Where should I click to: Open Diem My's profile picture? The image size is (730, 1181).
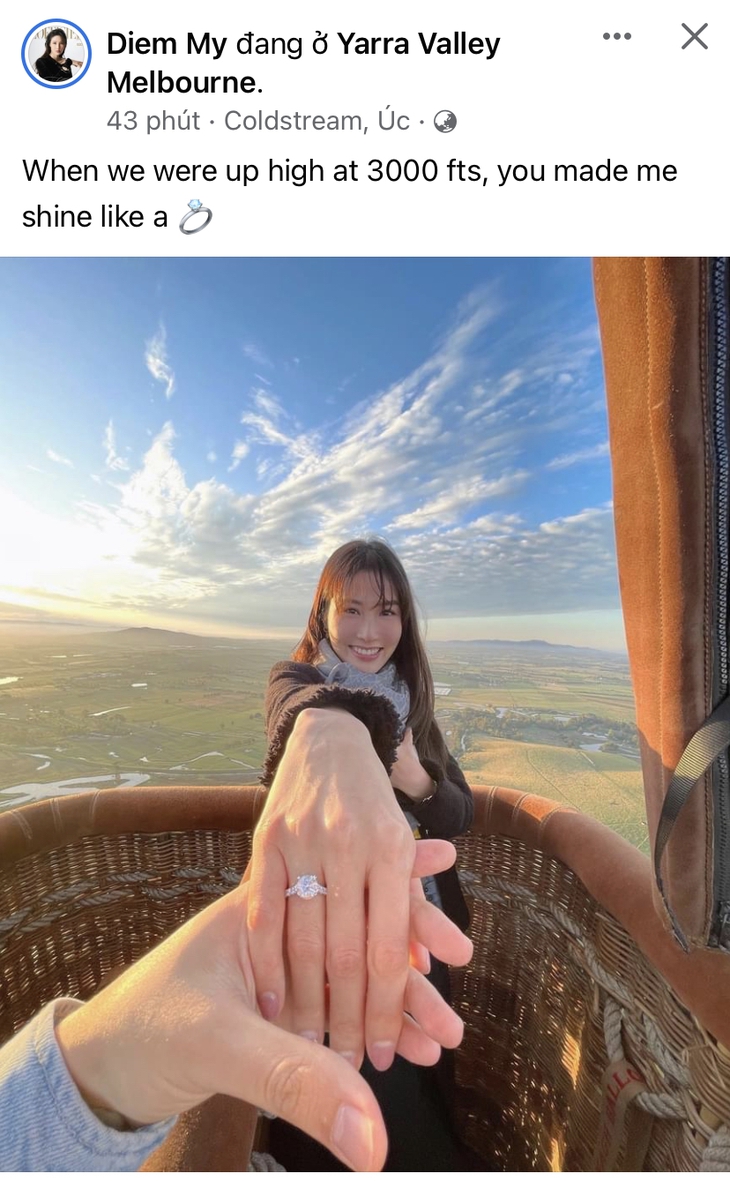point(56,54)
